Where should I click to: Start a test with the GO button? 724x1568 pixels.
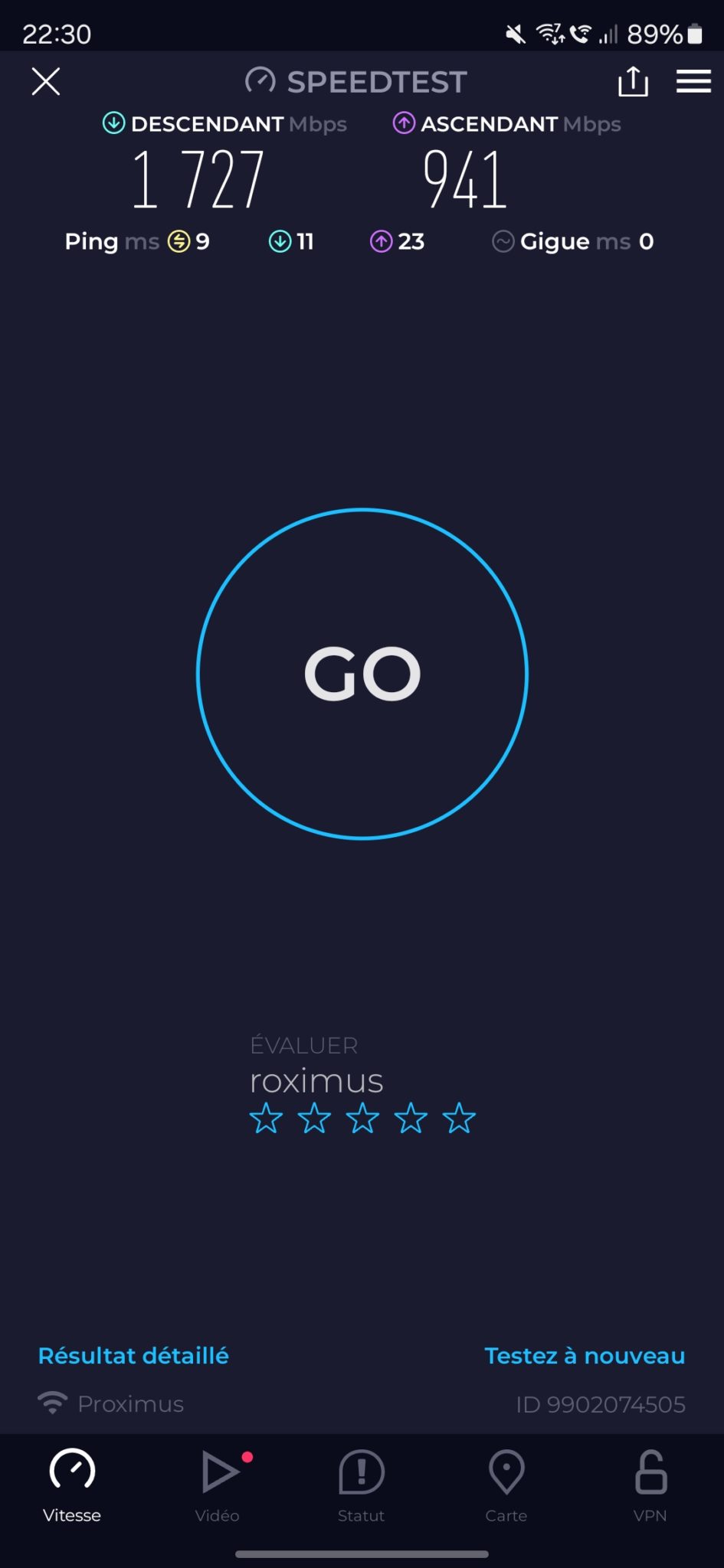362,674
